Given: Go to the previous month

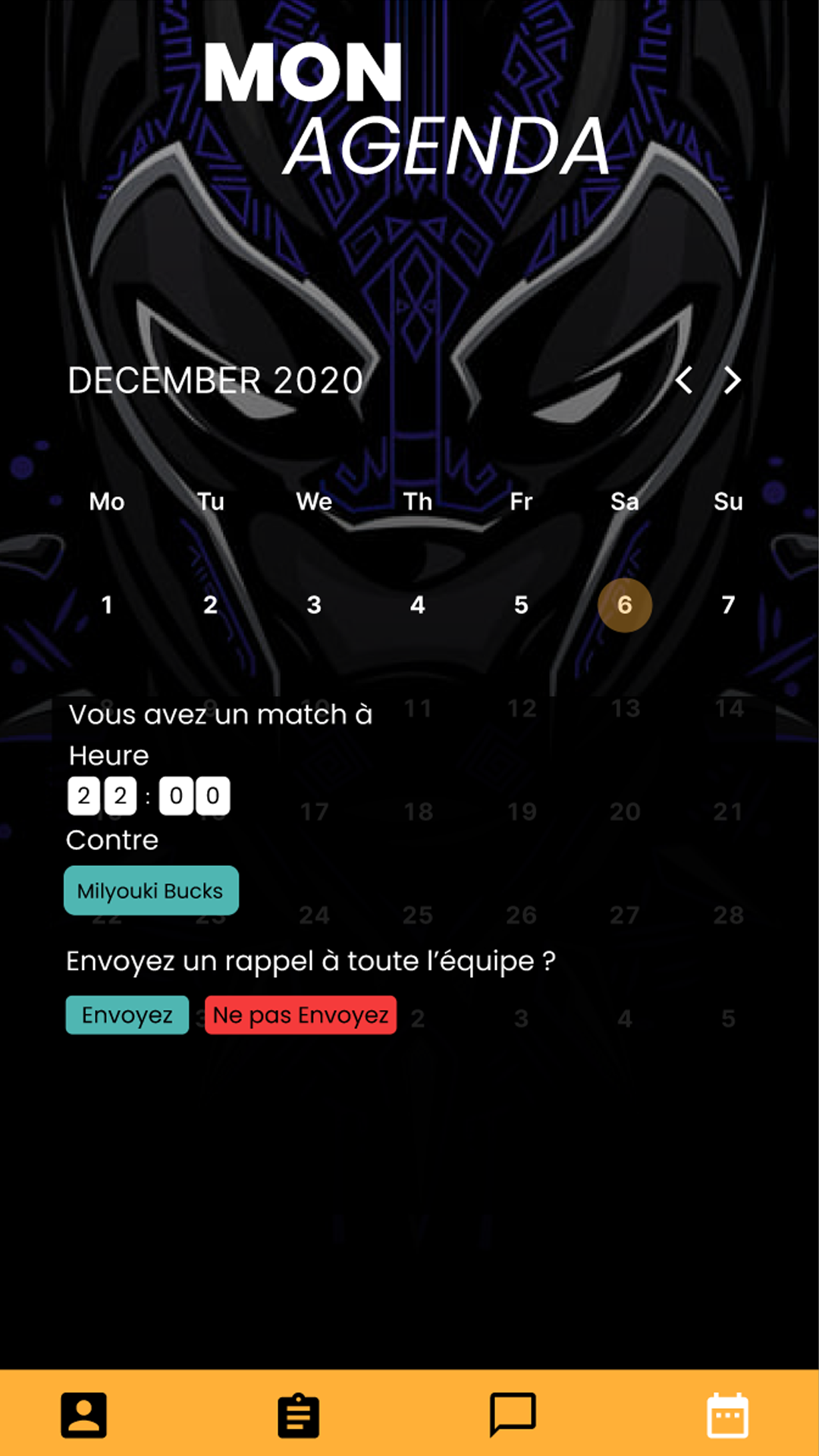Looking at the screenshot, I should [x=684, y=380].
